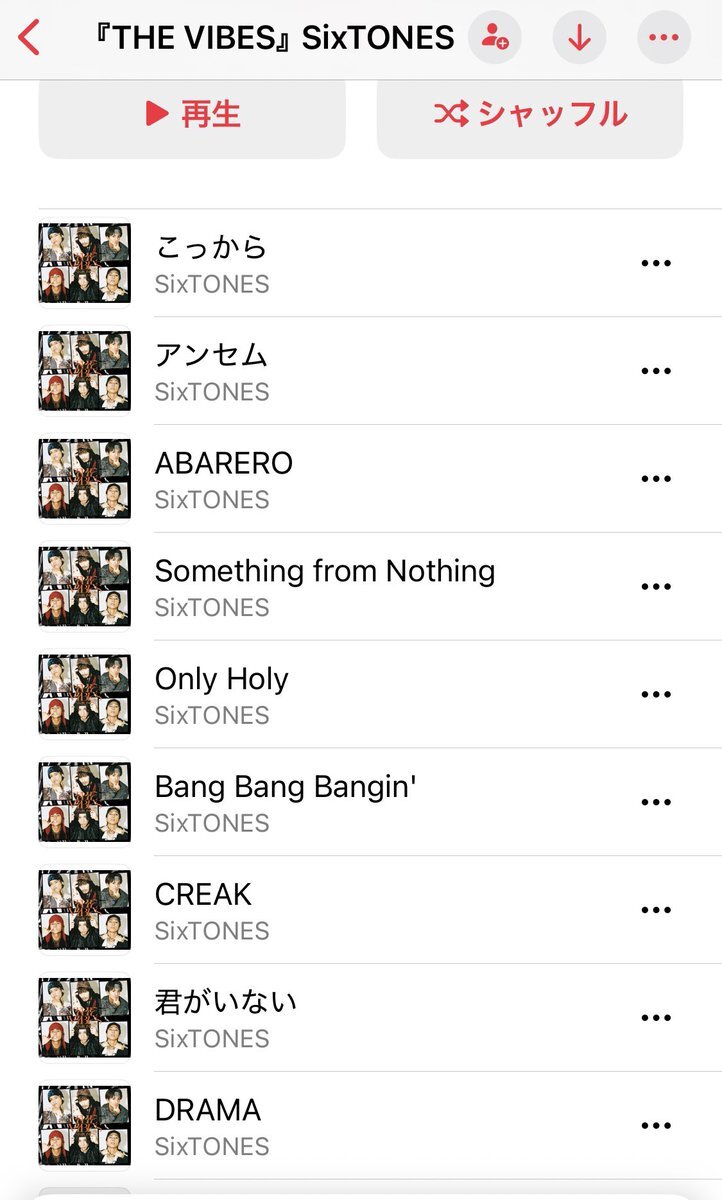This screenshot has width=722, height=1200.
Task: Open the add collaborator icon
Action: tap(494, 38)
